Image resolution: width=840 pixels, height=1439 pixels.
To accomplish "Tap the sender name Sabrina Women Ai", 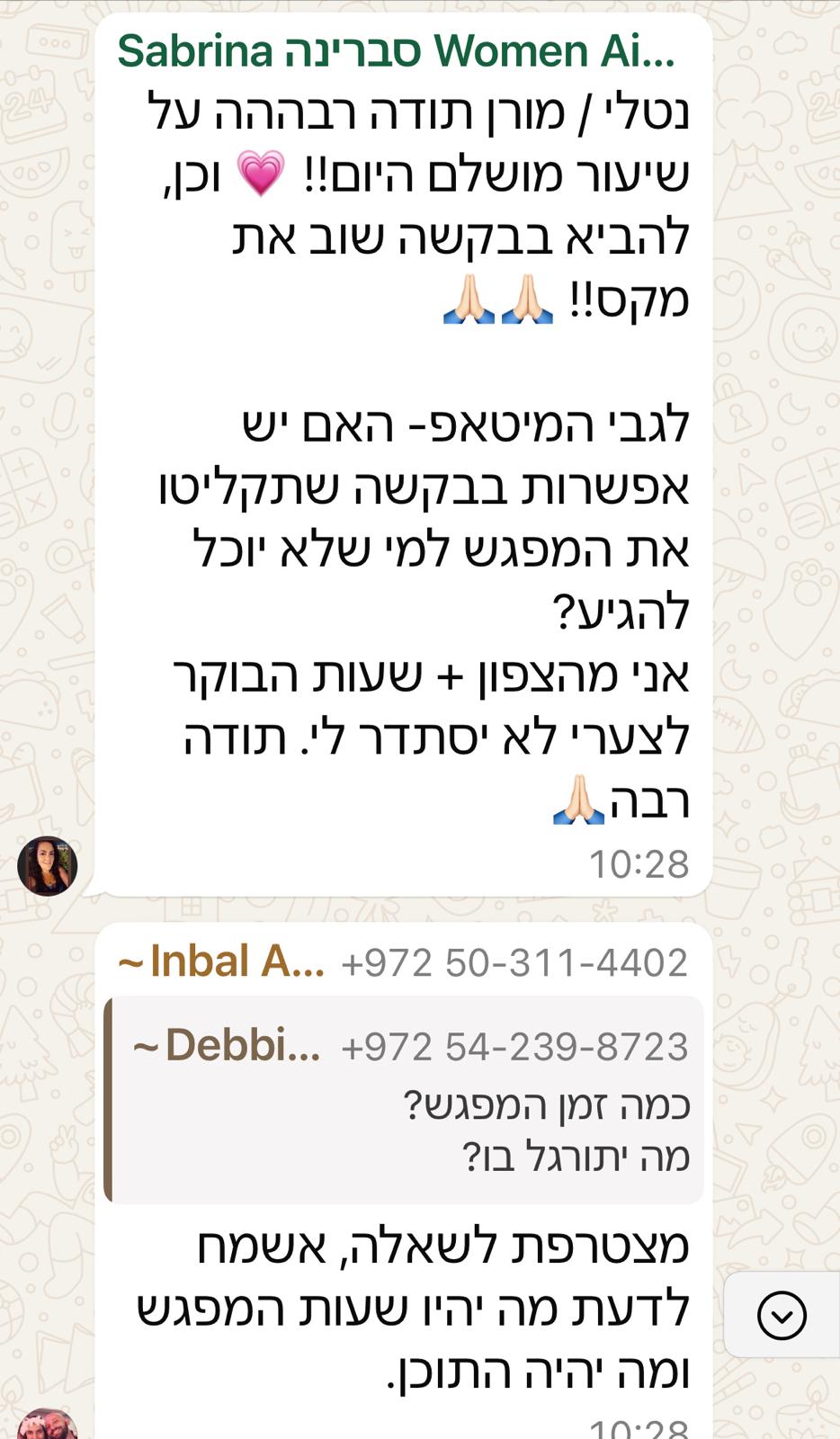I will [x=396, y=51].
